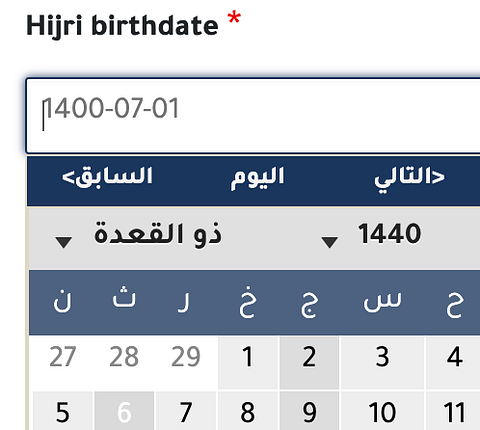Screen dimensions: 480x430
Task: Focus the Hijri birthdate input field
Action: [253, 116]
